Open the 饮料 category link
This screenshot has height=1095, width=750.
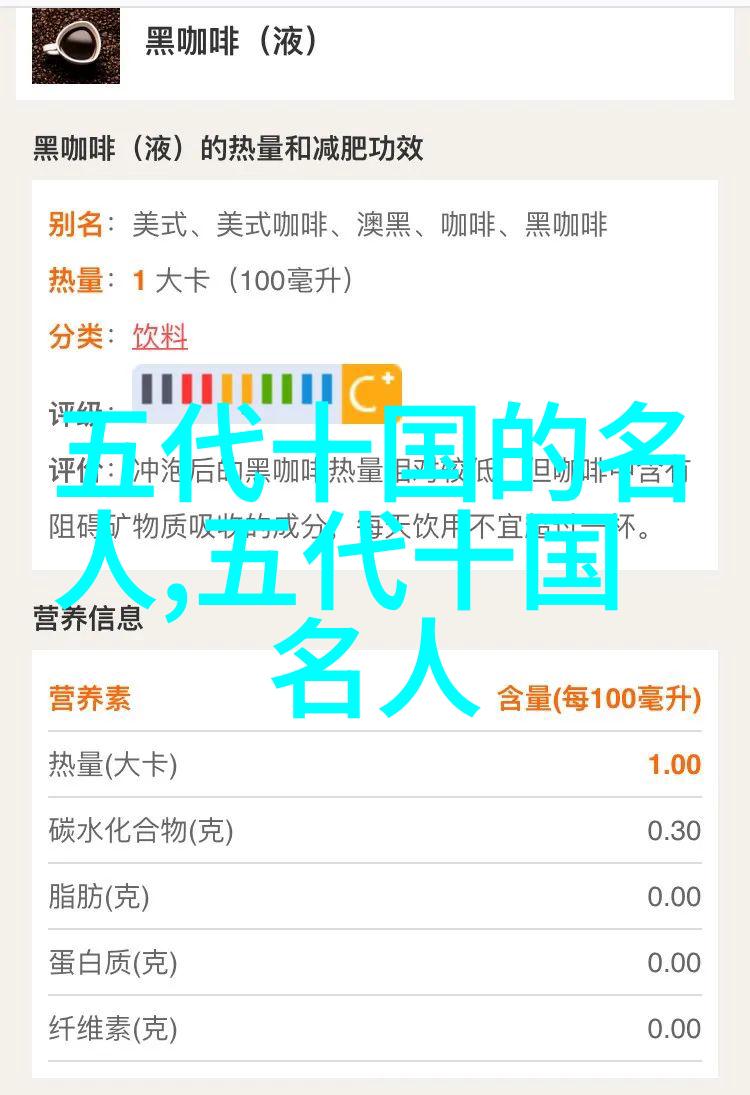(160, 337)
